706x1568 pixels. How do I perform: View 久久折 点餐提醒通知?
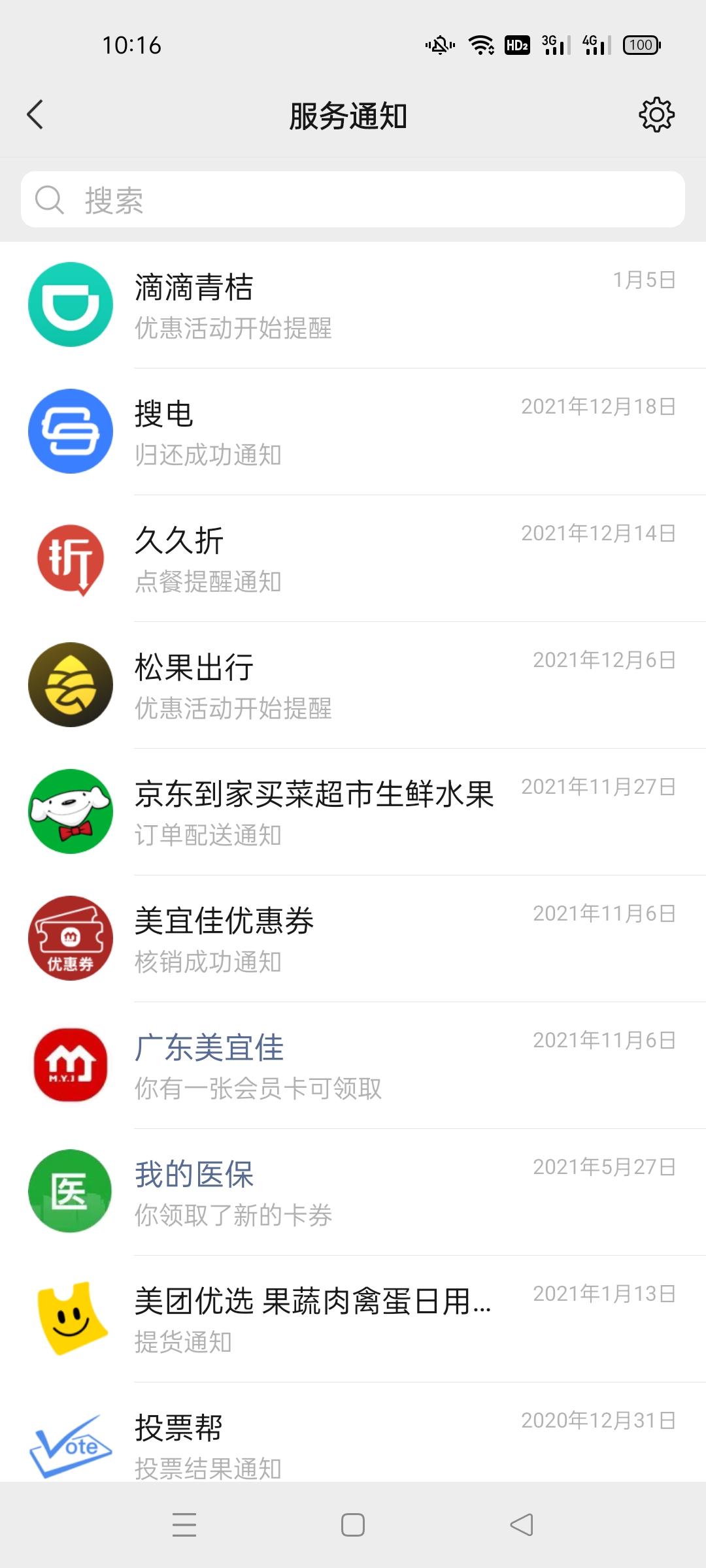point(353,559)
